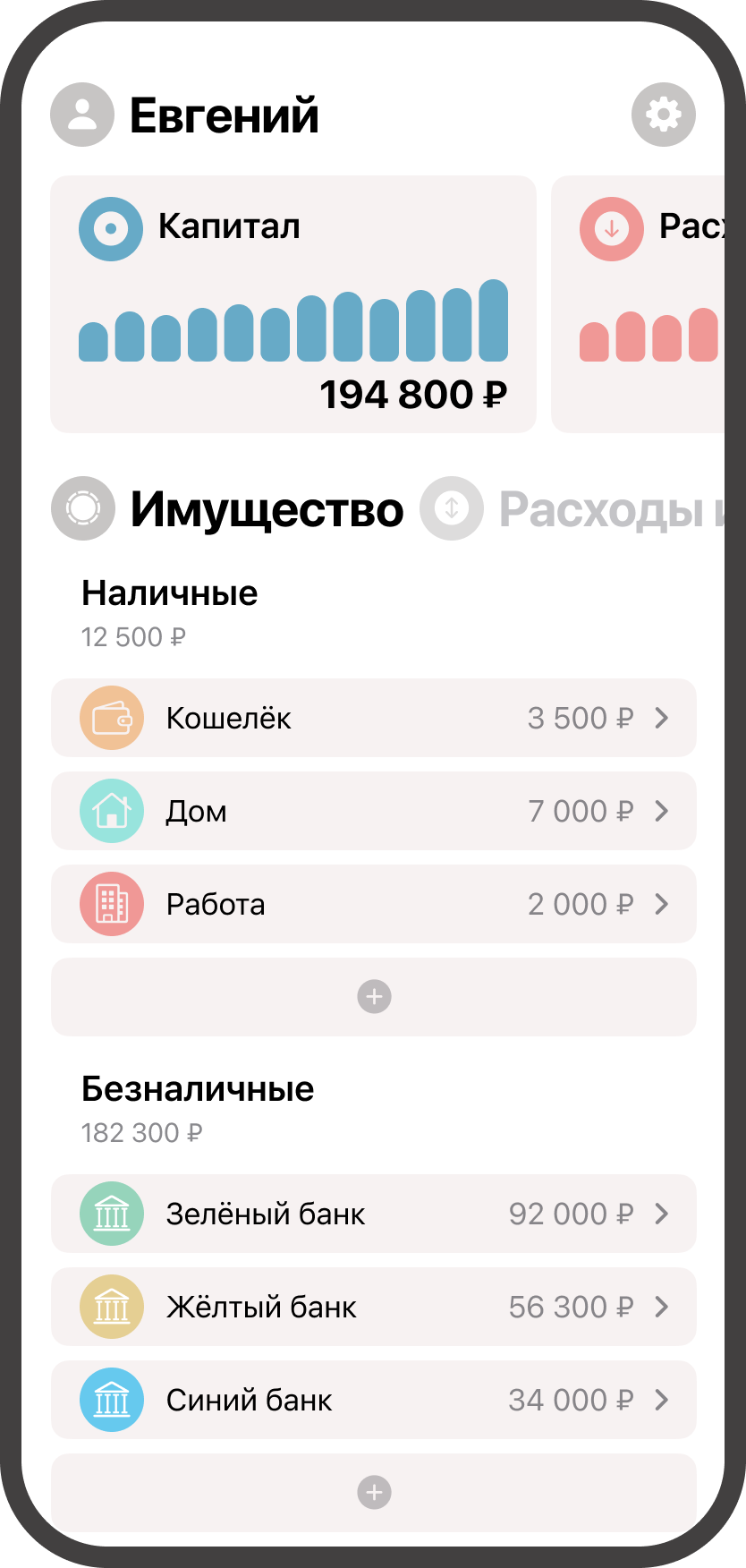Click the Евгений profile avatar
The width and height of the screenshot is (746, 1568).
click(81, 115)
